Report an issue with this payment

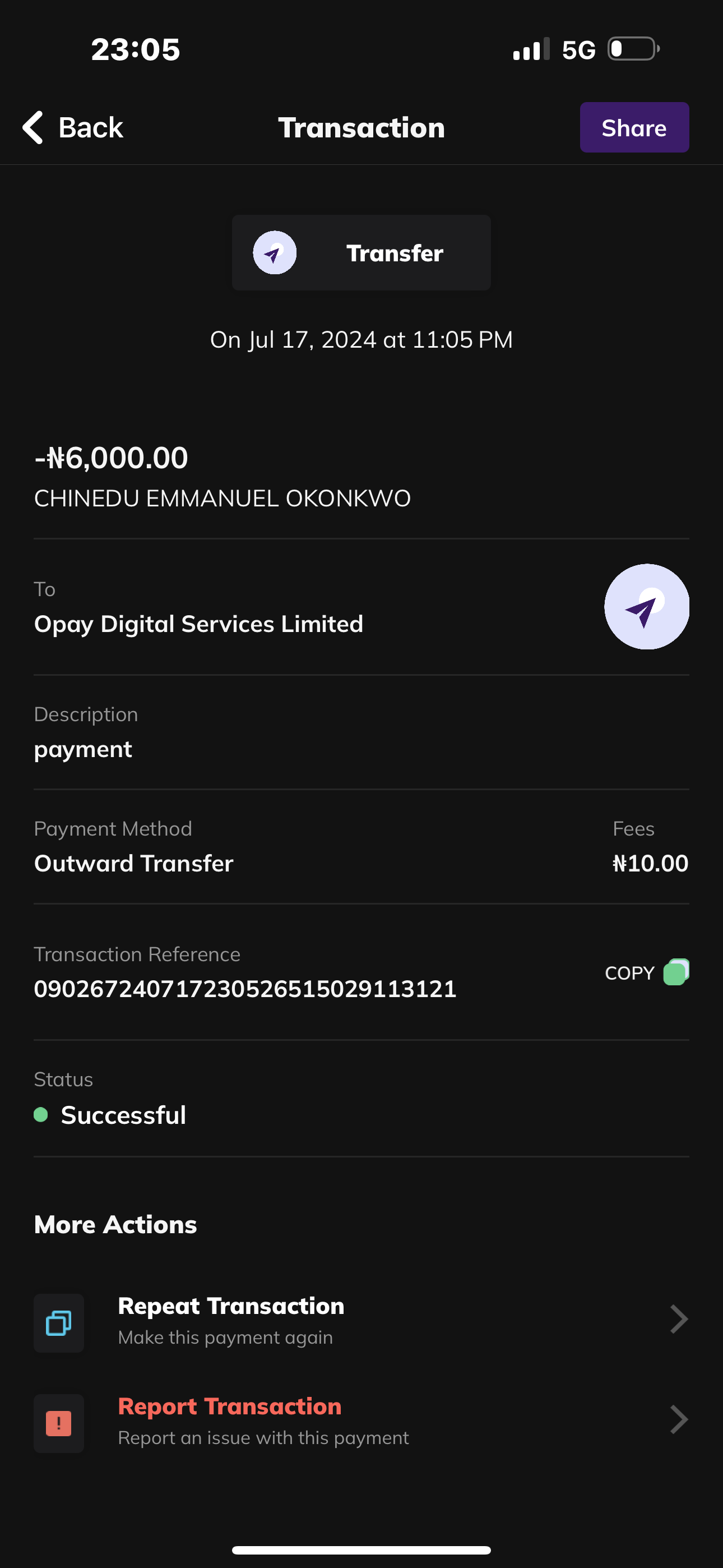pos(361,1421)
